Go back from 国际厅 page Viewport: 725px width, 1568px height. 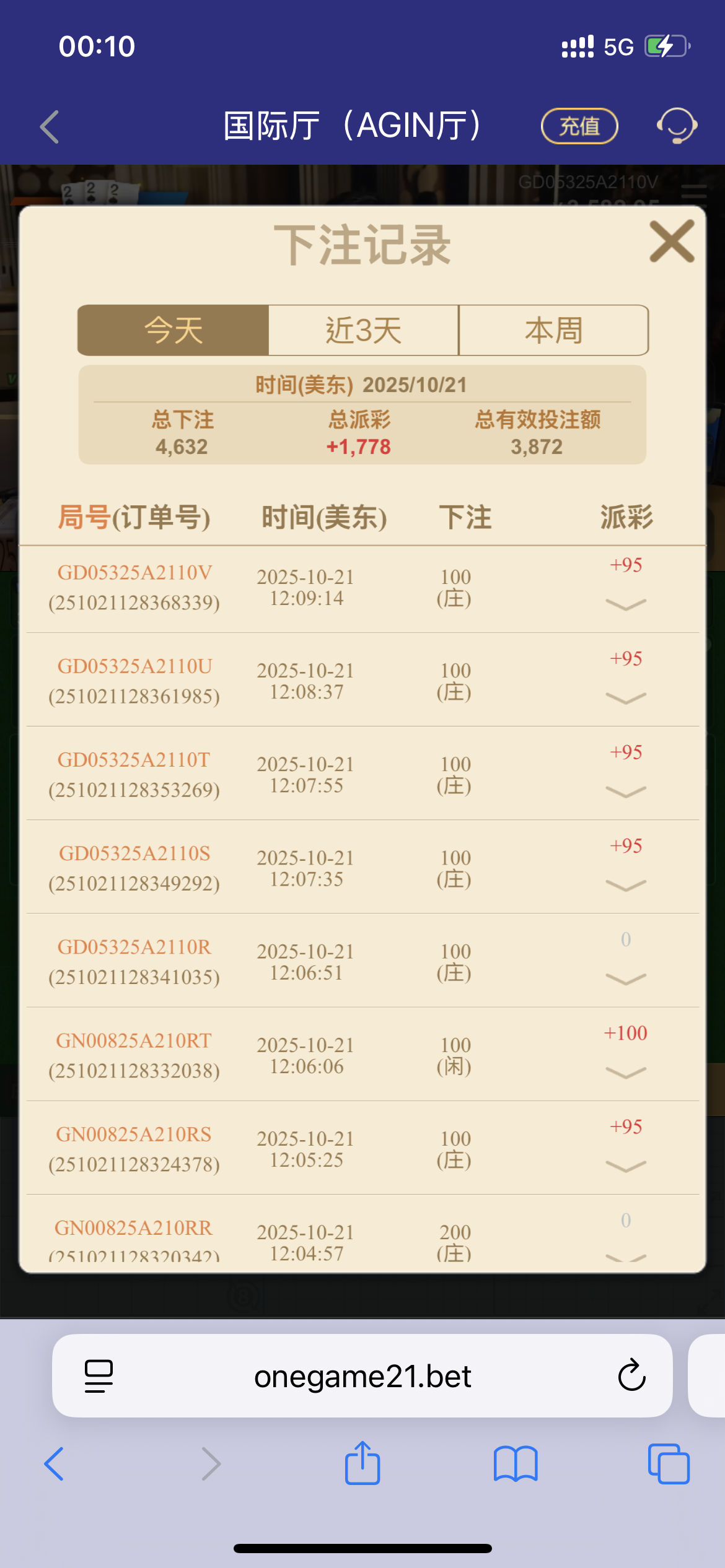tap(50, 127)
